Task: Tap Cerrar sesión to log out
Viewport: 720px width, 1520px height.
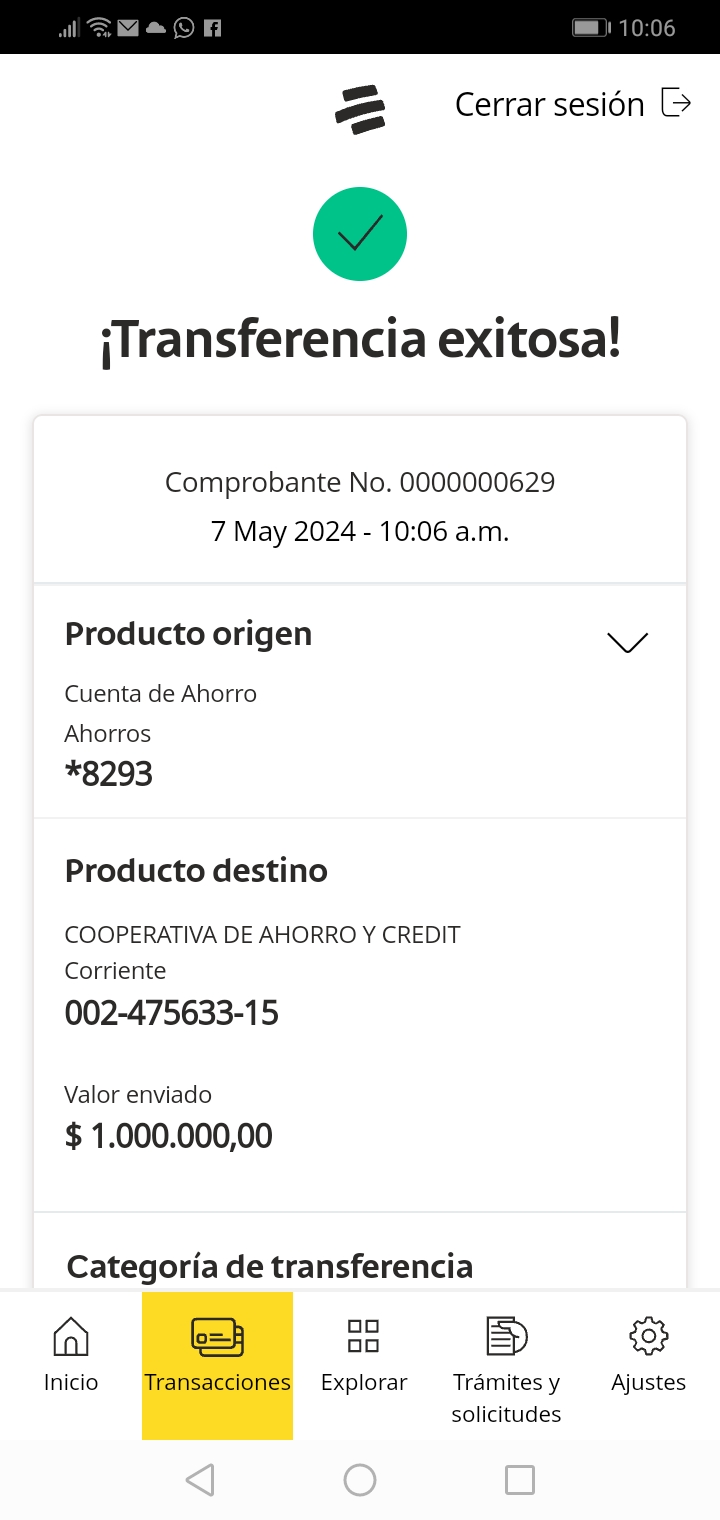Action: pyautogui.click(x=572, y=104)
